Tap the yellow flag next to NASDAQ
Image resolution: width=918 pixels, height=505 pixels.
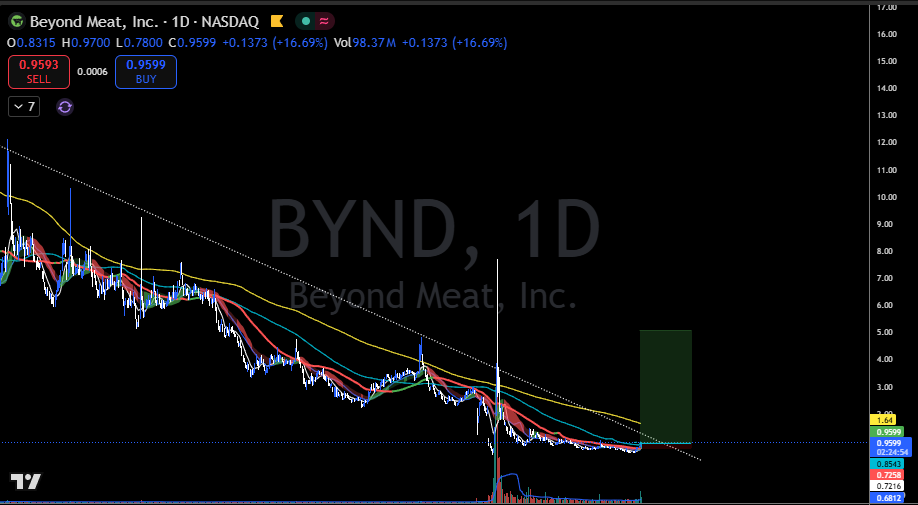click(x=277, y=21)
